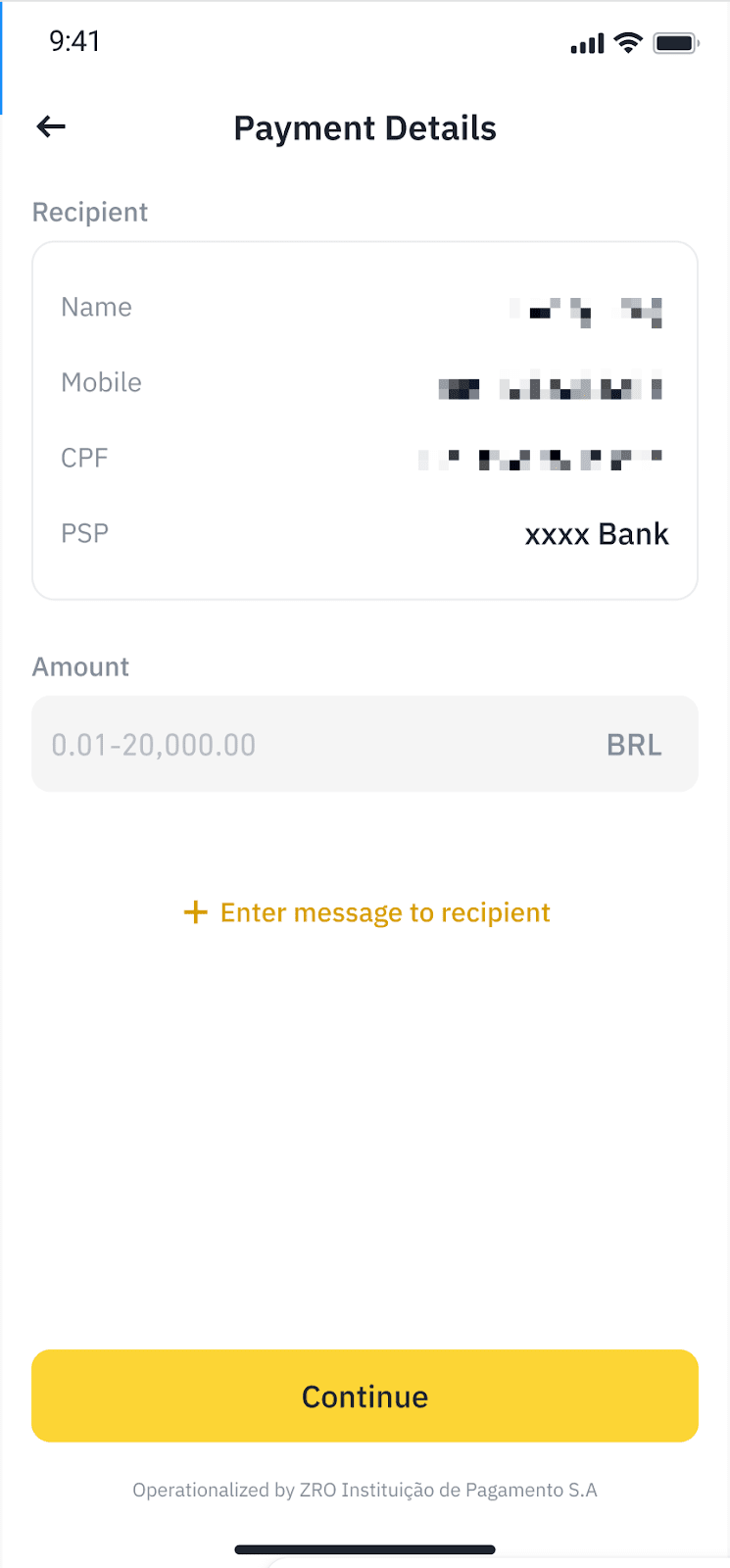
Task: Click the Wi-Fi icon in status bar
Action: point(627,42)
